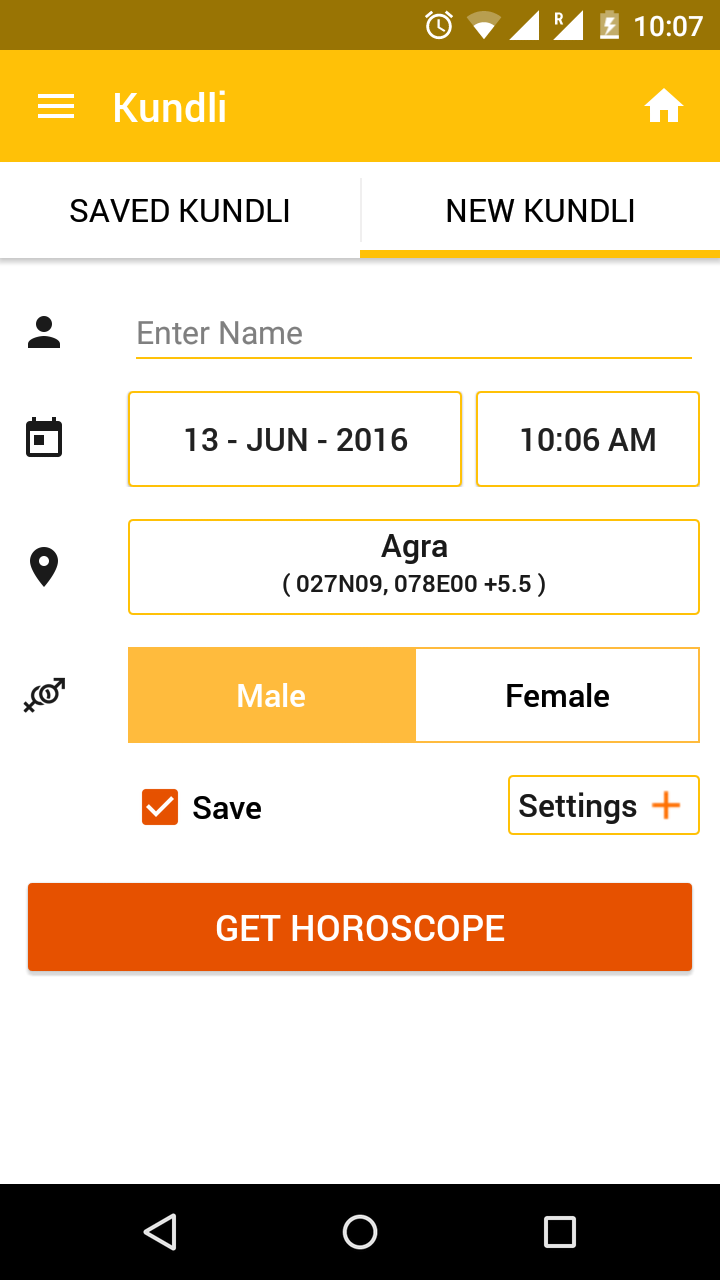Choose Female as gender
Viewport: 720px width, 1280px height.
tap(557, 695)
